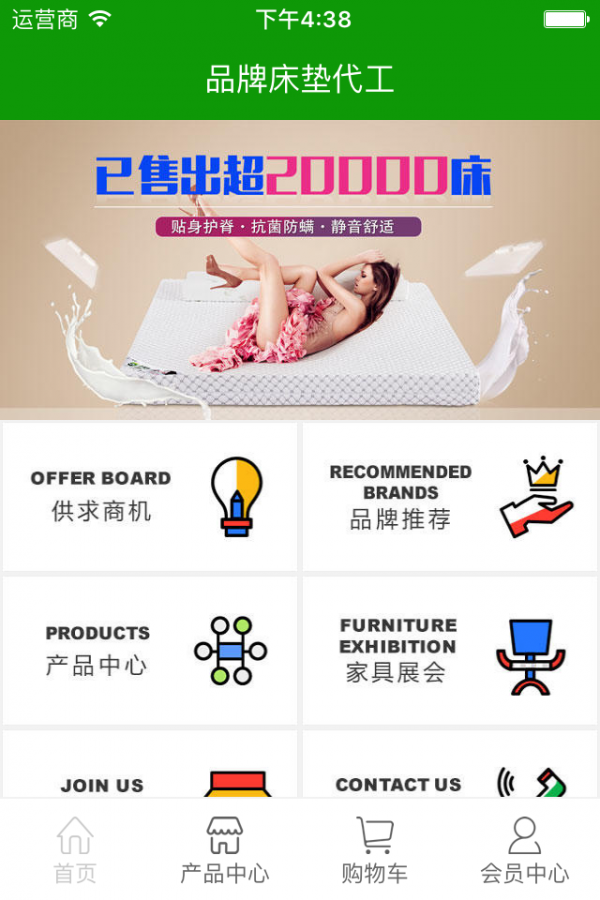600x900 pixels.
Task: Switch to the 产品中心 bottom tab
Action: click(225, 850)
